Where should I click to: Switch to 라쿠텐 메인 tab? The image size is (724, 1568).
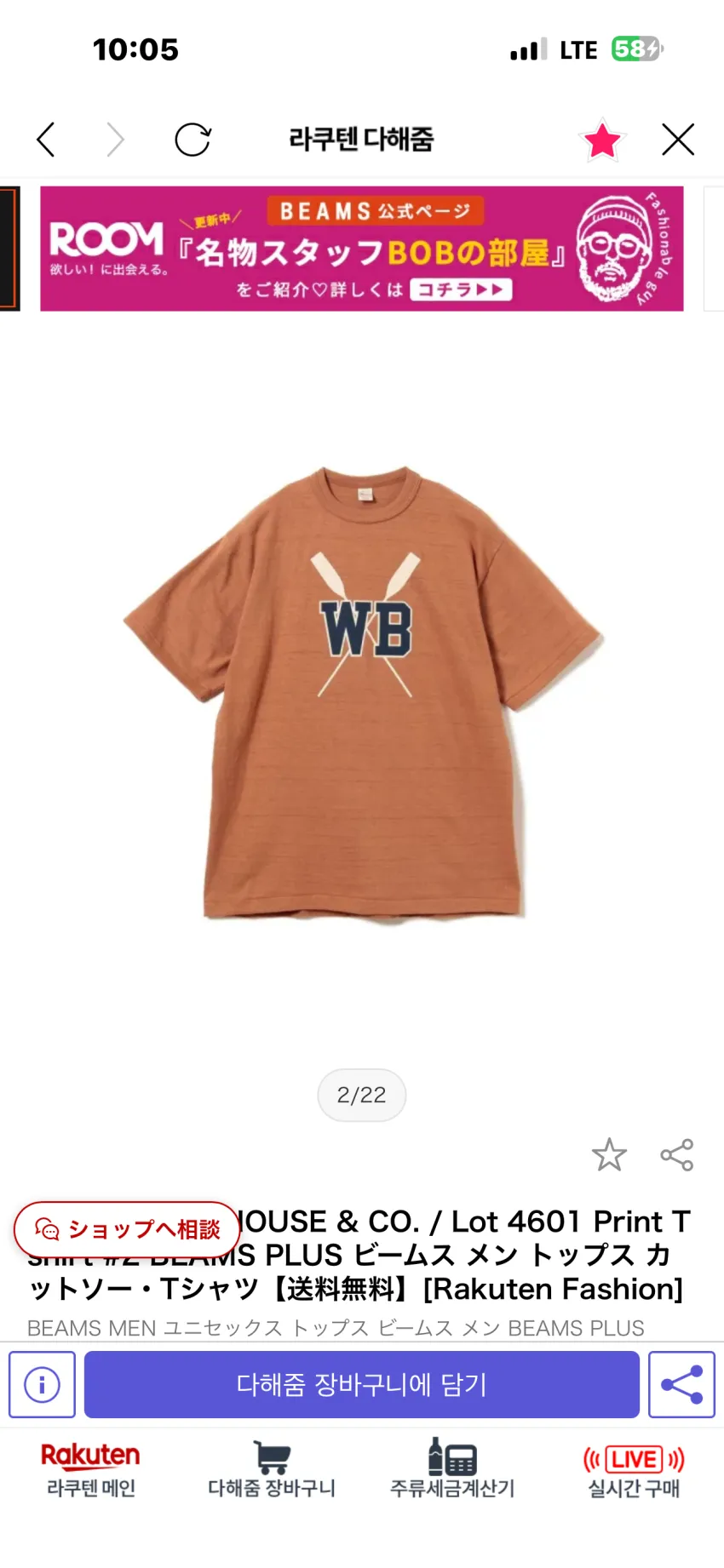(90, 1471)
